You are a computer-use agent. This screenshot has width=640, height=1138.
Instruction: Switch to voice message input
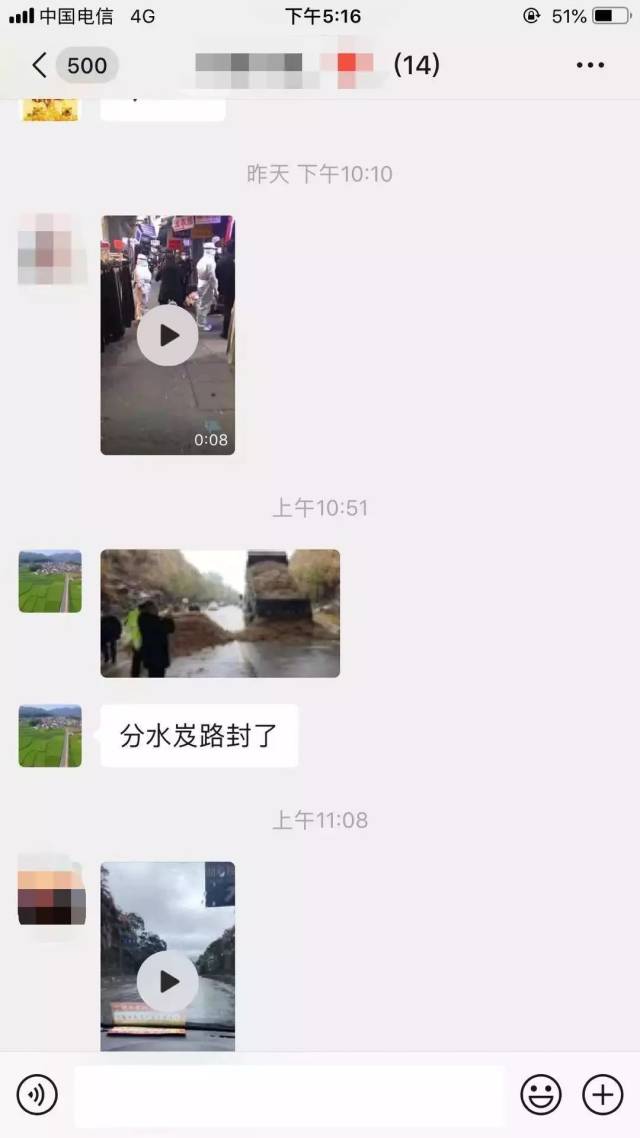pyautogui.click(x=37, y=1095)
